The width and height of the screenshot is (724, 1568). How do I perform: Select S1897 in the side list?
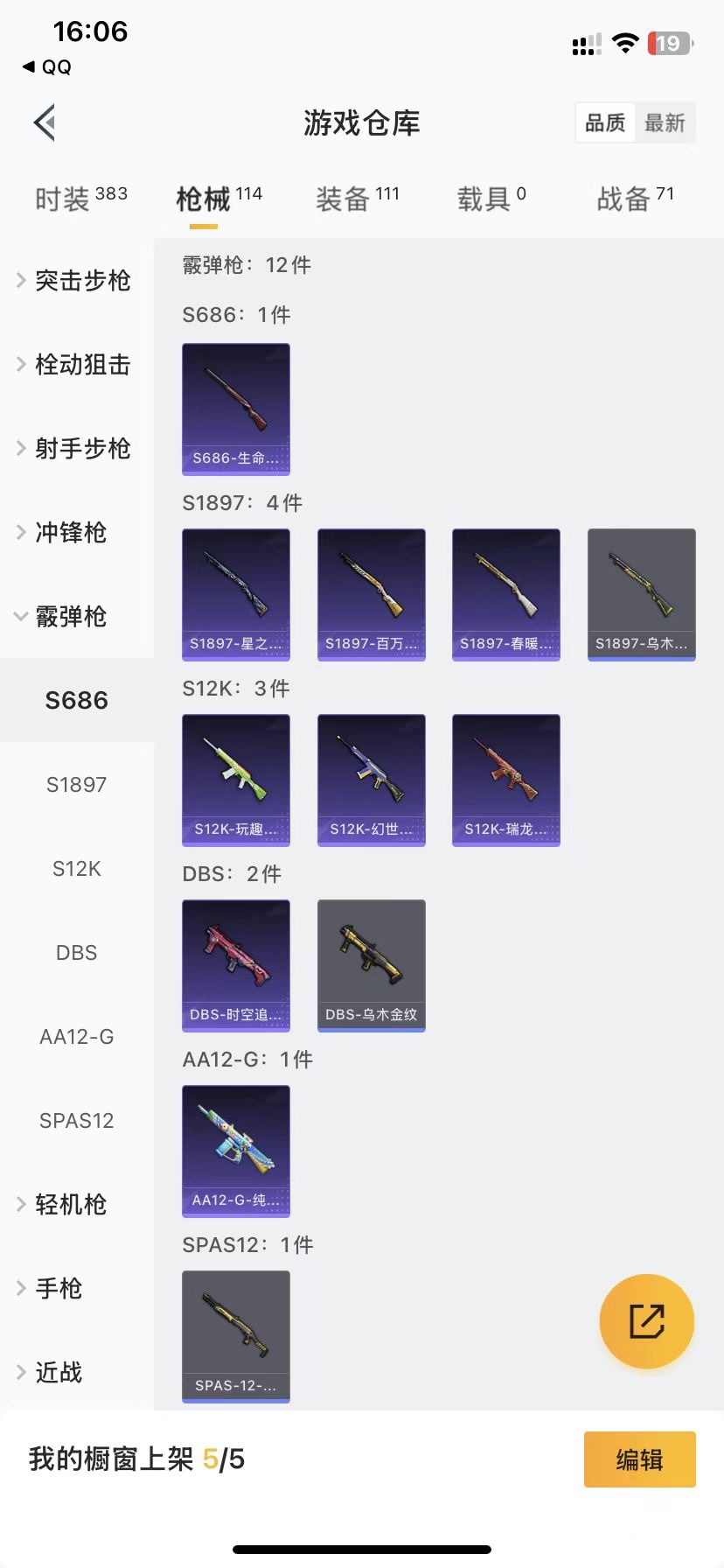[x=76, y=785]
